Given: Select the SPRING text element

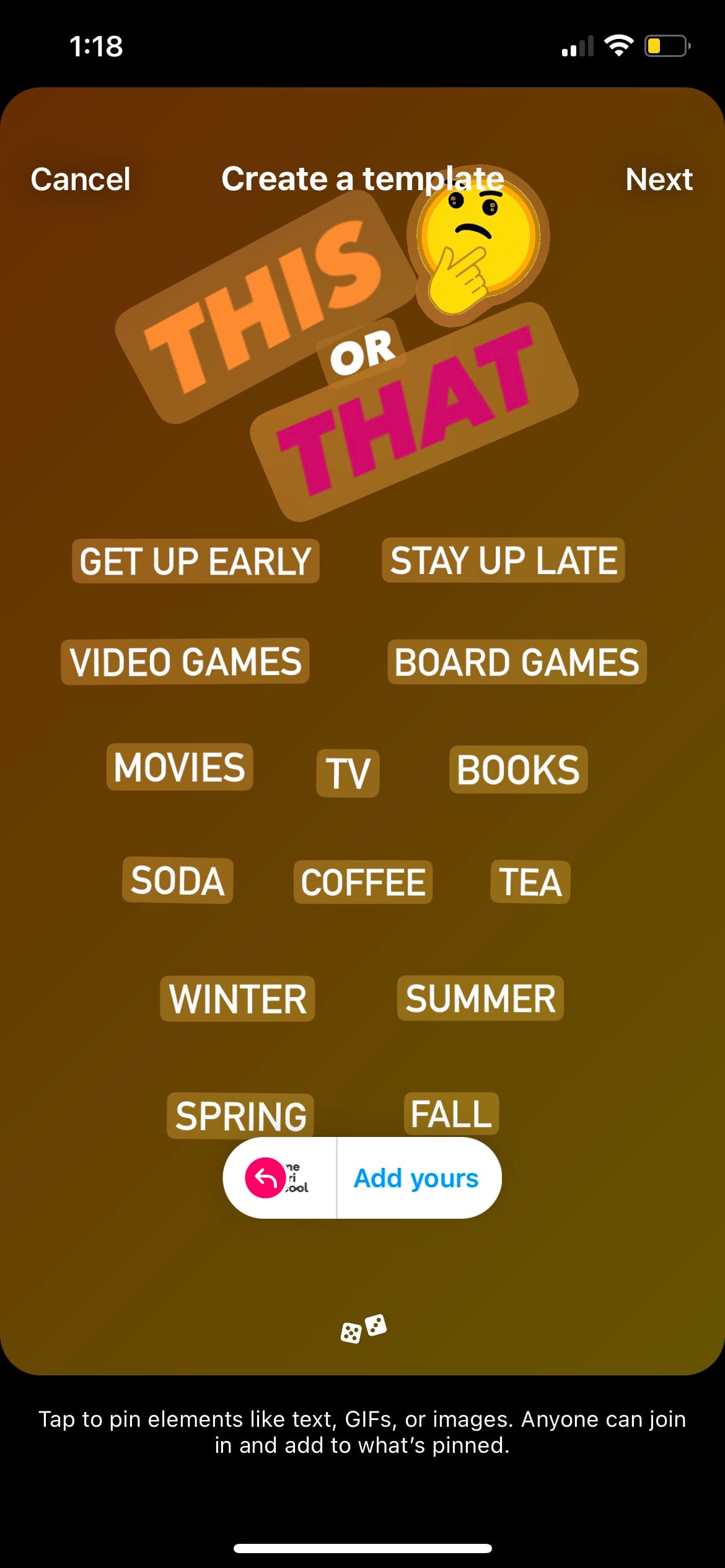Looking at the screenshot, I should coord(240,1116).
